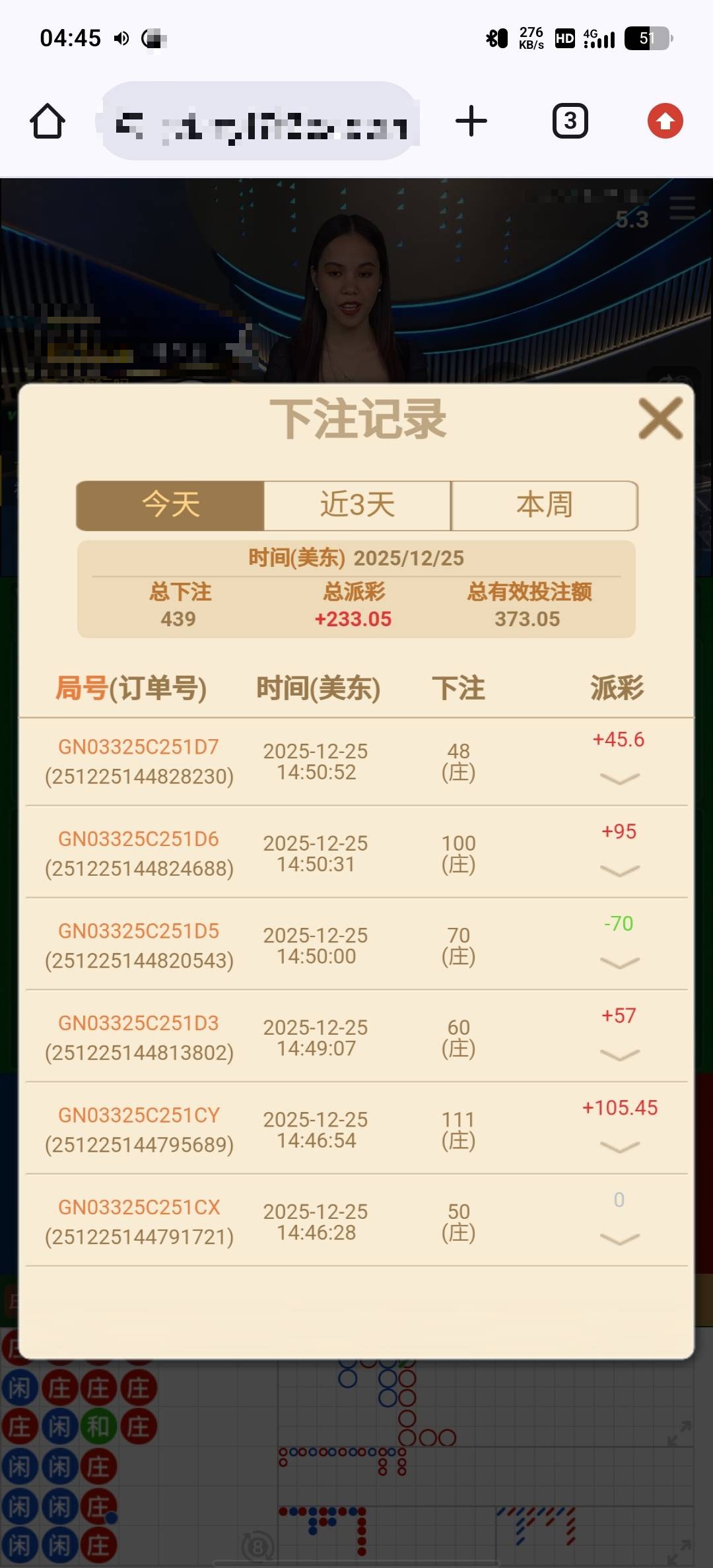Close the 下注记录 dialog
The height and width of the screenshot is (1568, 713).
pyautogui.click(x=660, y=418)
